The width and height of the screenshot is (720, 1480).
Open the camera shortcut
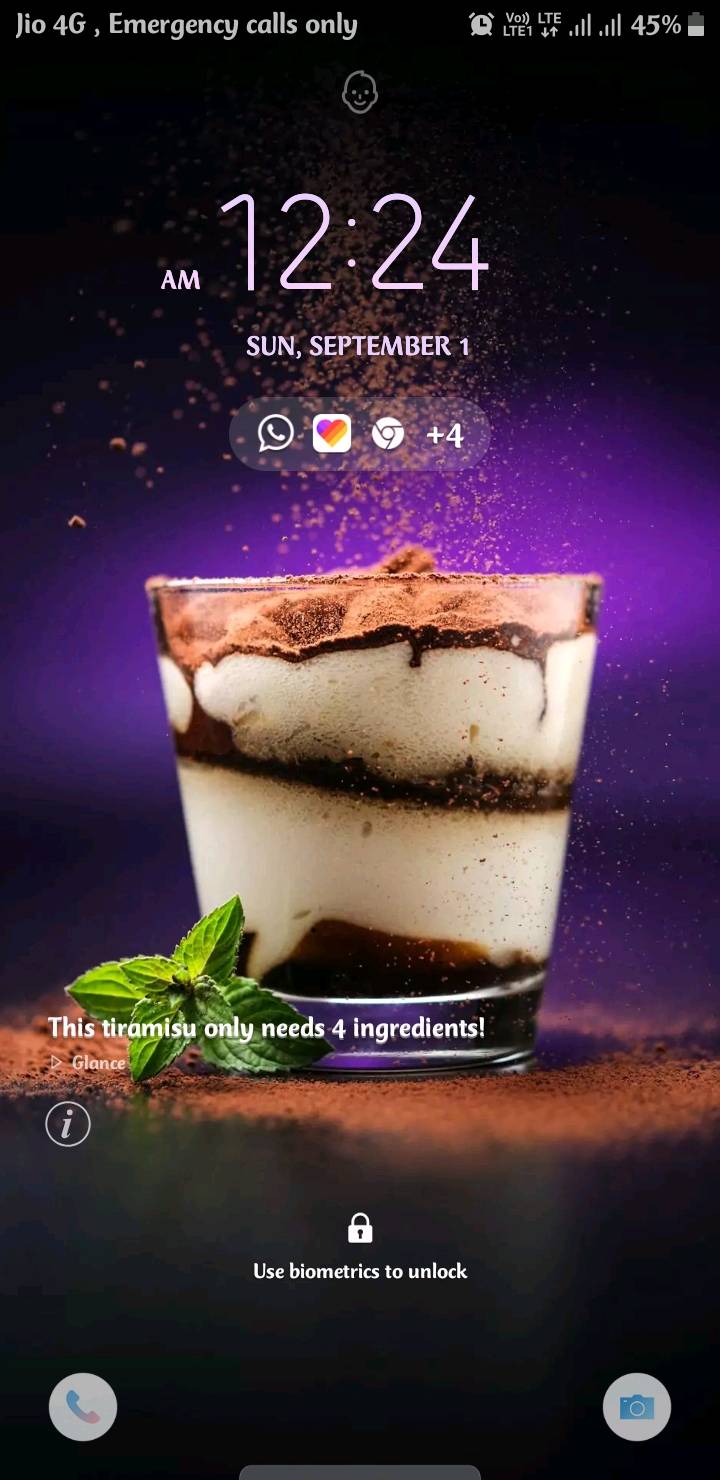pyautogui.click(x=637, y=1406)
